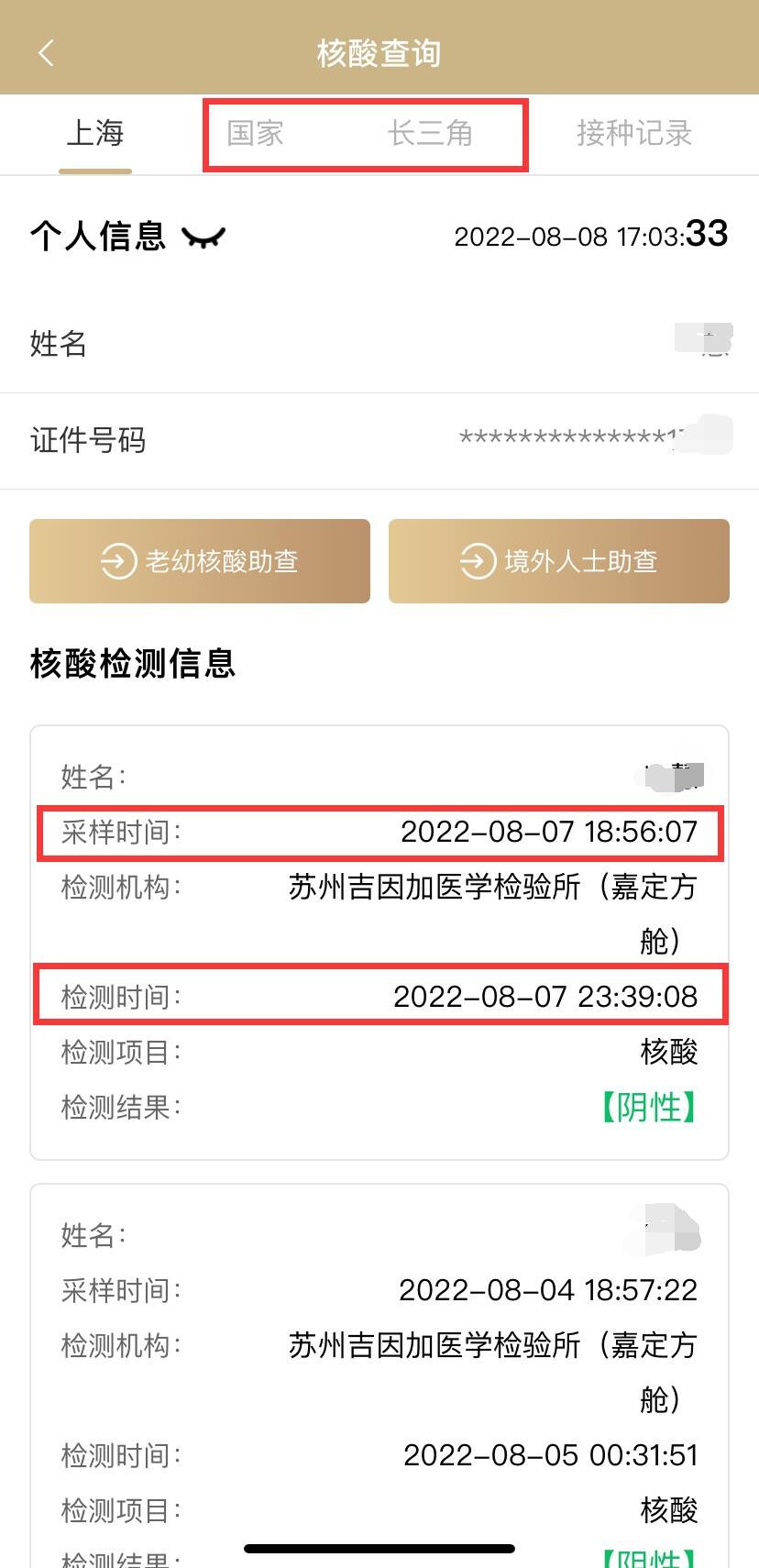Switch to the 国家 tab
759x1568 pixels.
255,134
